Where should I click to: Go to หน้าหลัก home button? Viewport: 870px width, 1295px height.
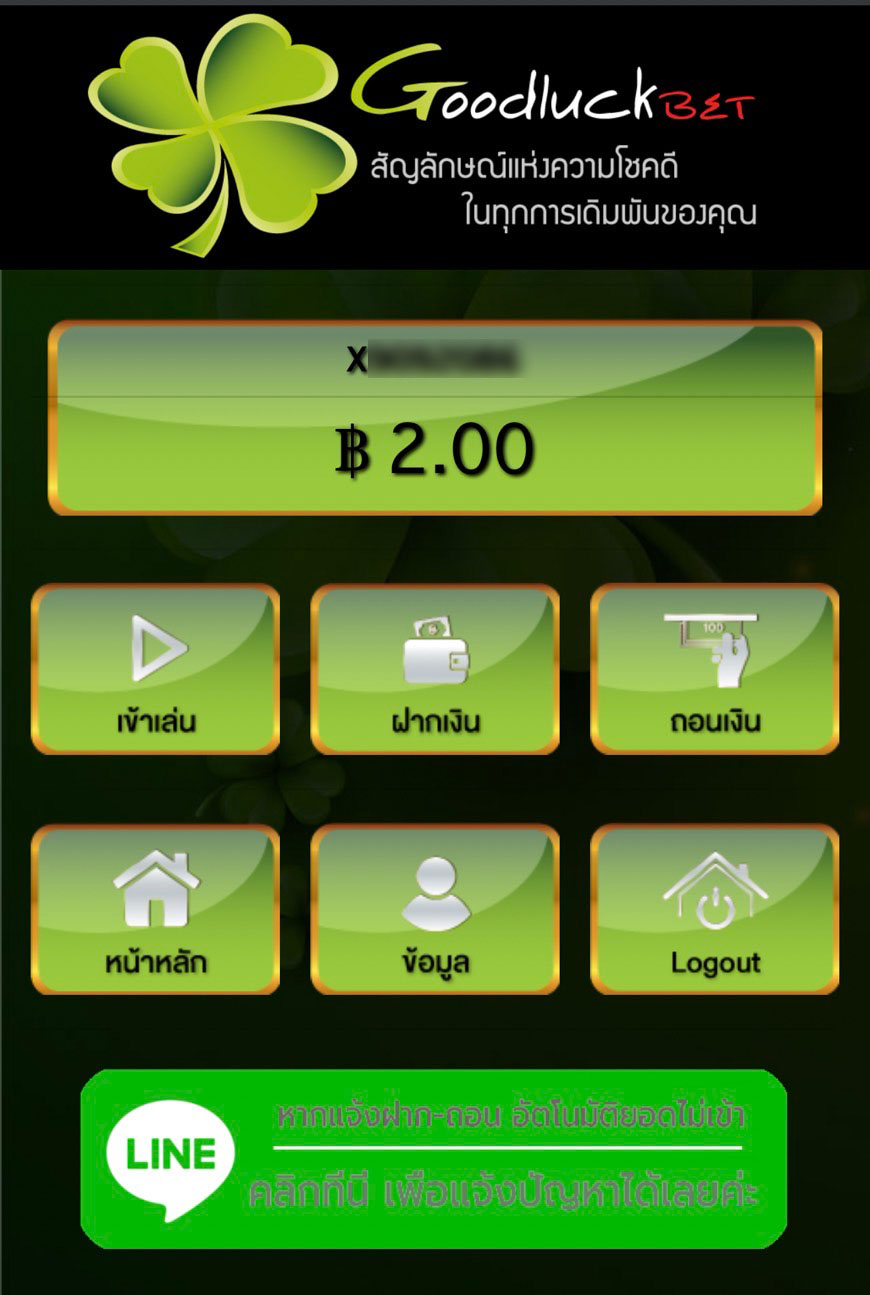[155, 909]
